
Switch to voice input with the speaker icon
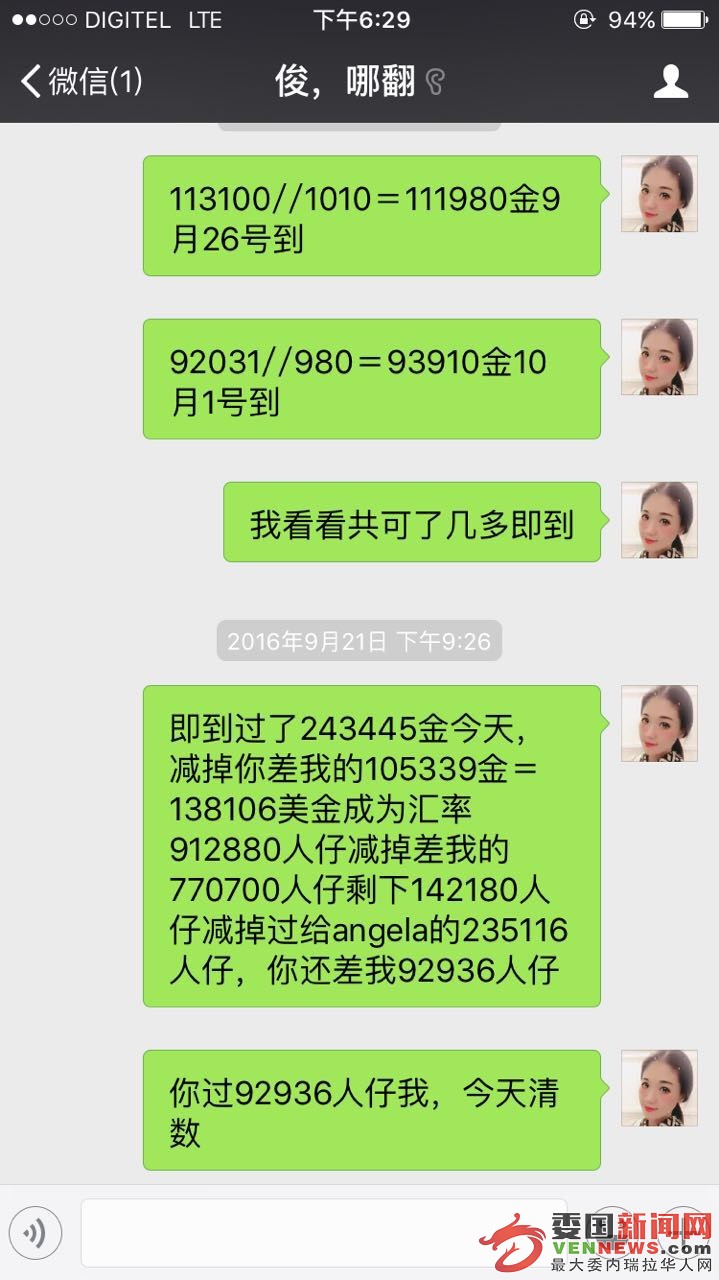coord(36,1233)
